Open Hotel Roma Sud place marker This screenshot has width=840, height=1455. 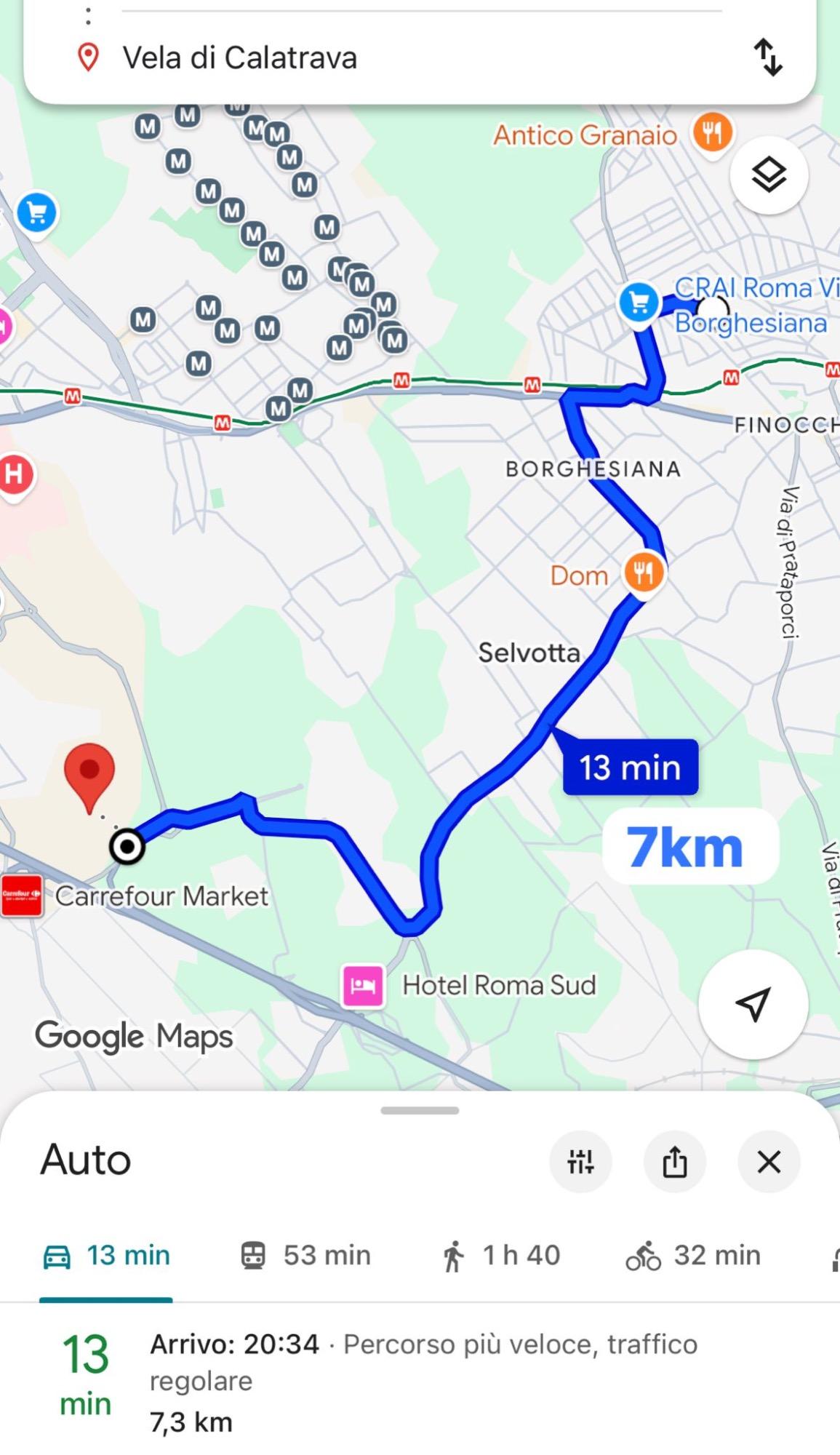point(364,986)
